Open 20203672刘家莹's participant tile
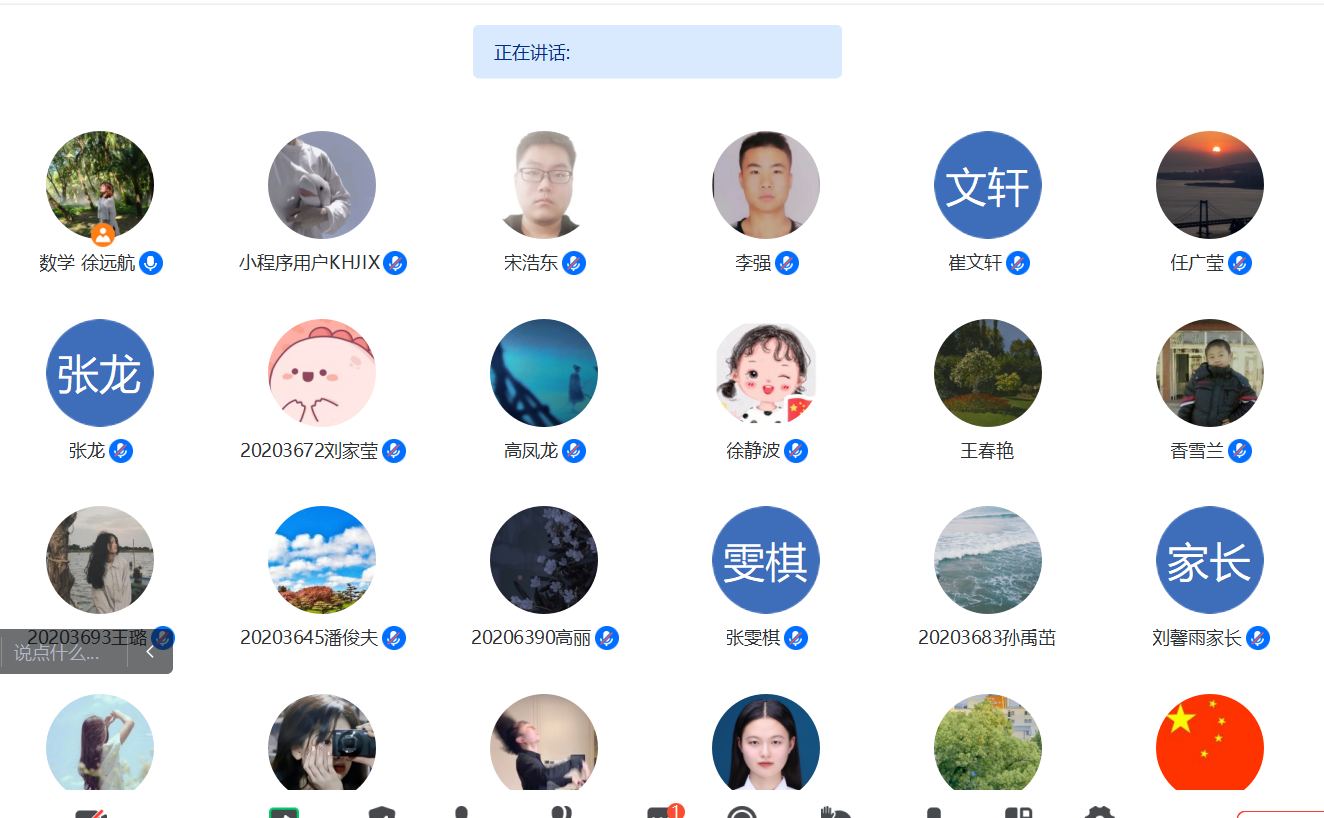The width and height of the screenshot is (1324, 818). coord(322,373)
